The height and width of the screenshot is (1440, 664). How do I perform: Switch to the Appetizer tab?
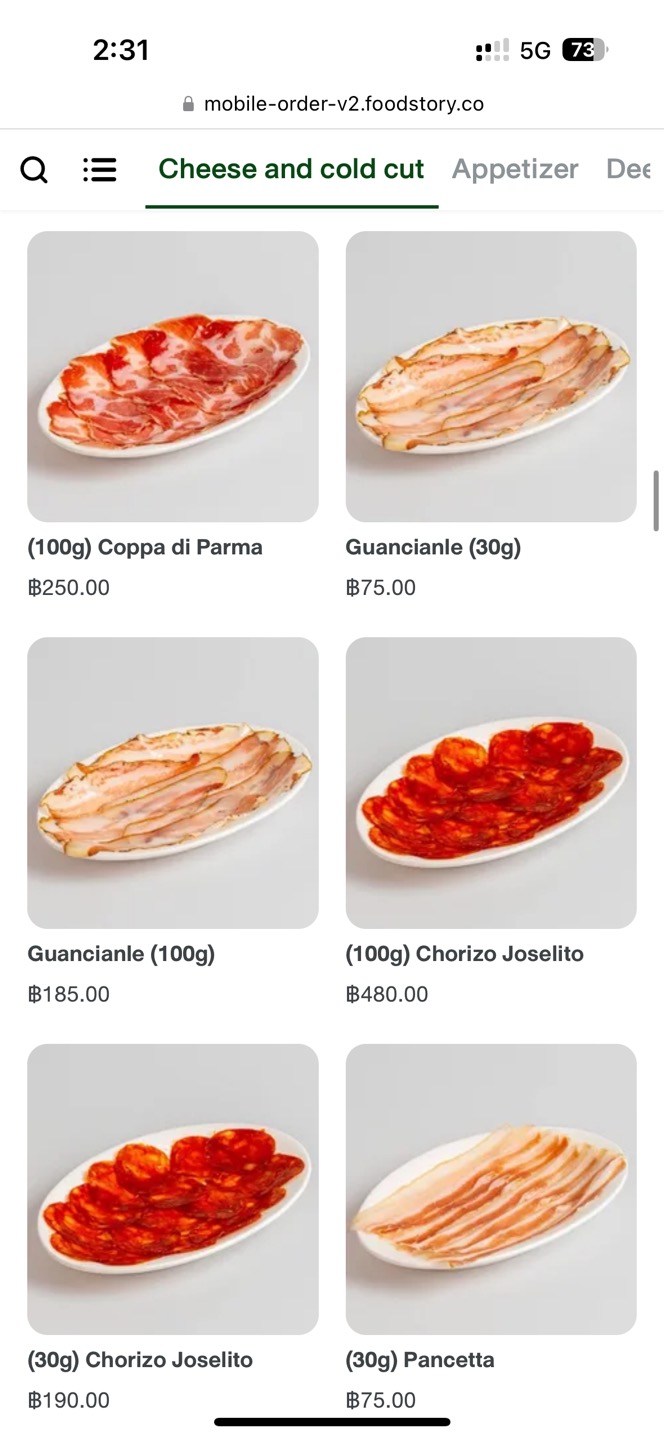tap(515, 169)
